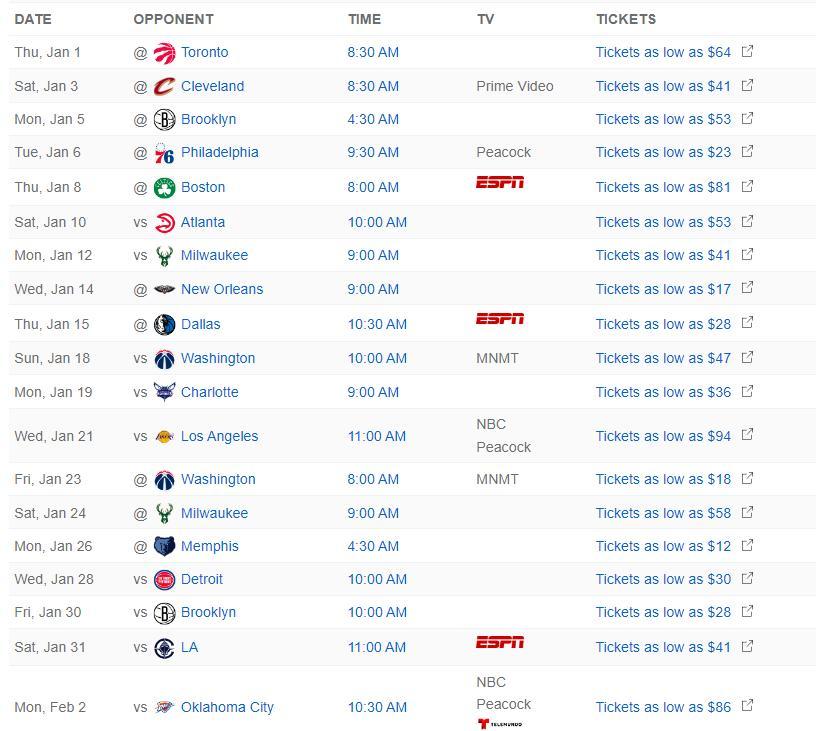View the Atlanta team page

(203, 222)
